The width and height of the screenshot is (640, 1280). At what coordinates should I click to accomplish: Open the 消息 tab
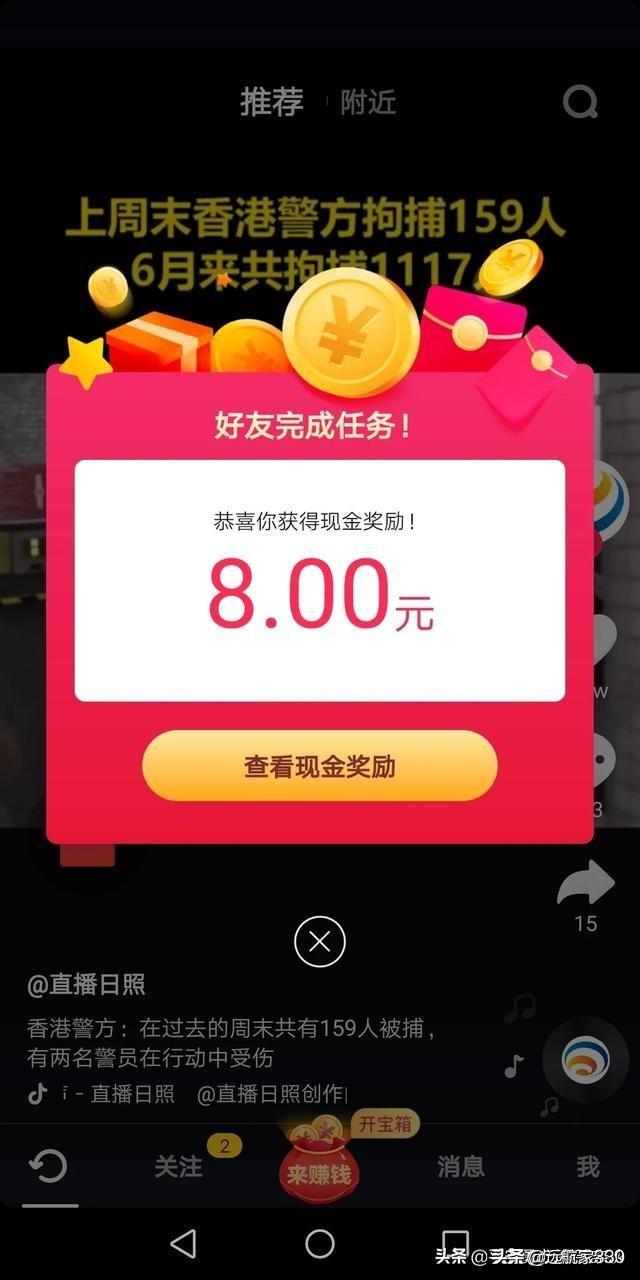click(x=461, y=1166)
